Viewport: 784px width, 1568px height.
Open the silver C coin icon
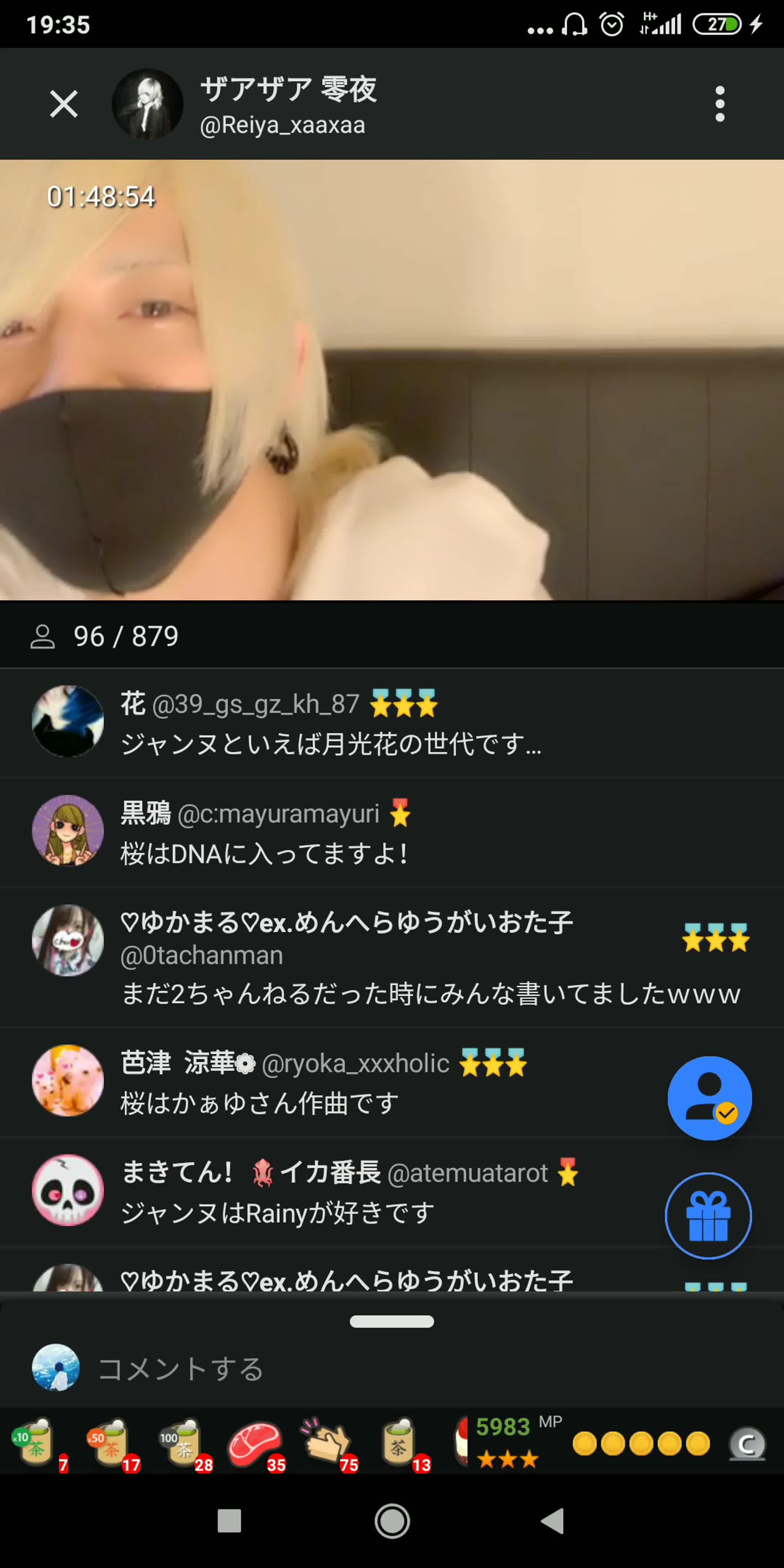(747, 1444)
